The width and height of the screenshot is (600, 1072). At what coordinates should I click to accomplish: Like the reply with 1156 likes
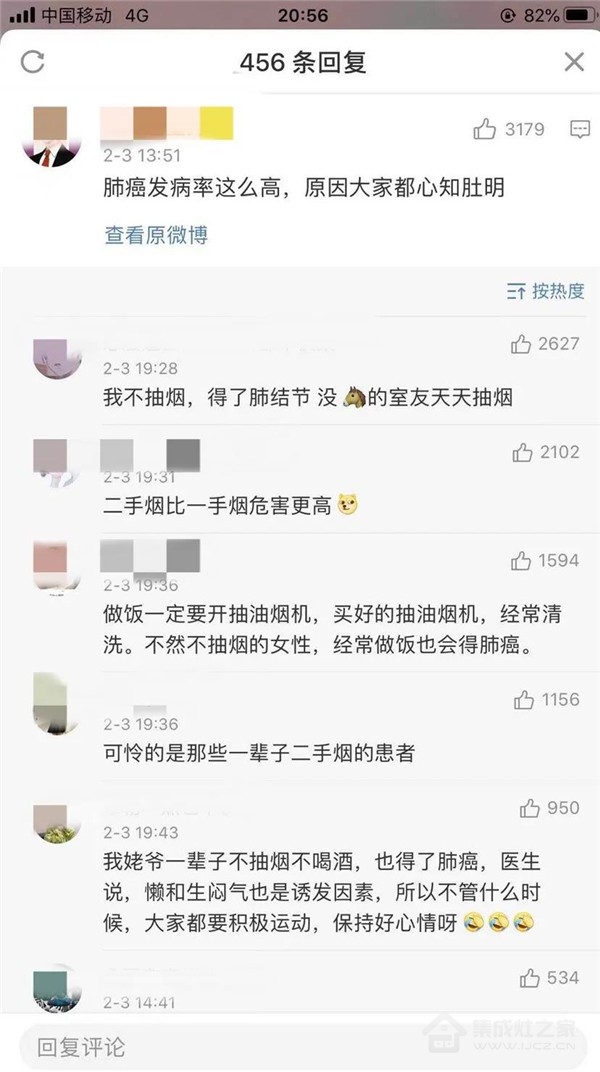coord(524,700)
